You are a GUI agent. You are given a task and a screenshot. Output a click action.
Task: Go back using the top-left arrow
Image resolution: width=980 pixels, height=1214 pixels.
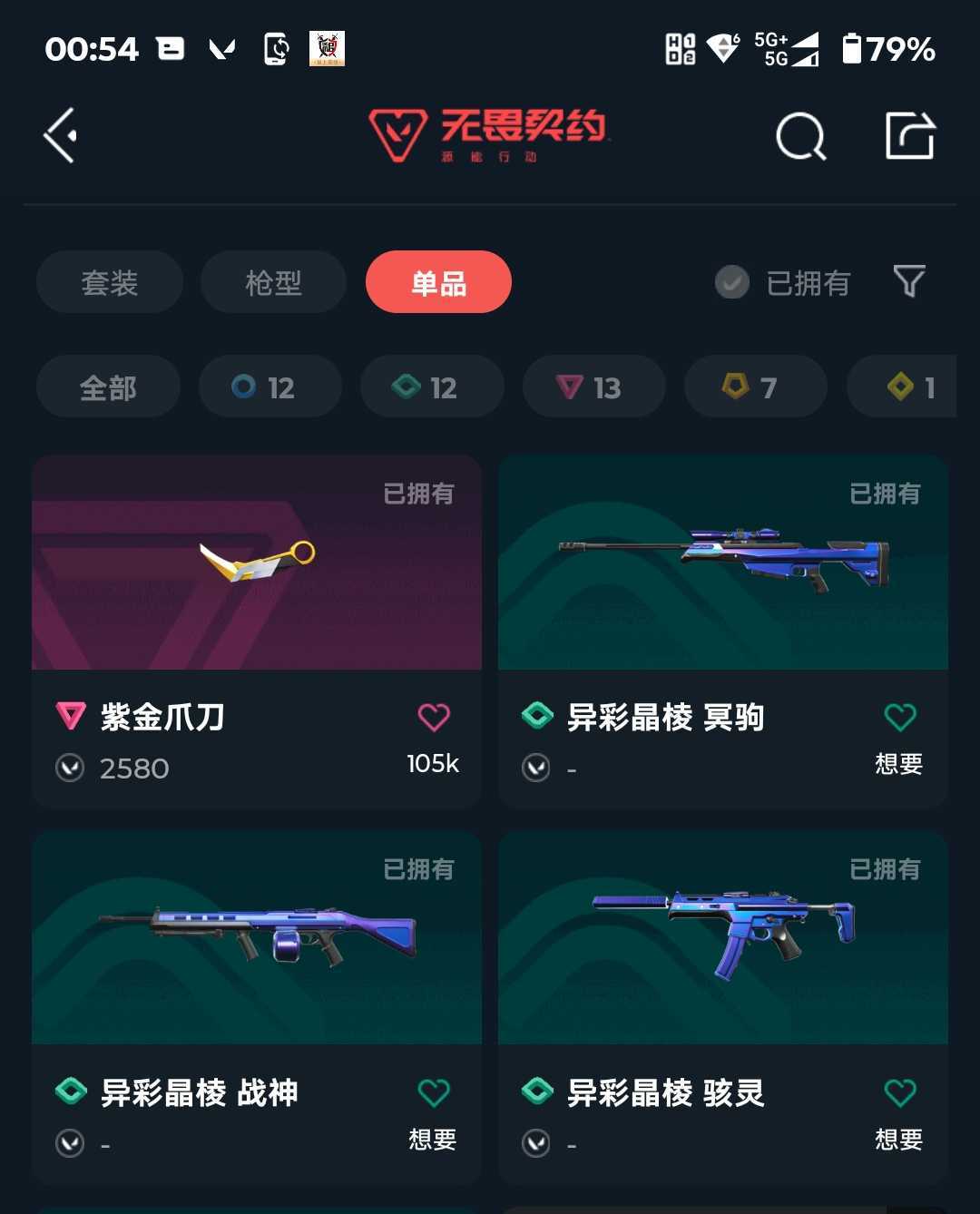pyautogui.click(x=61, y=136)
